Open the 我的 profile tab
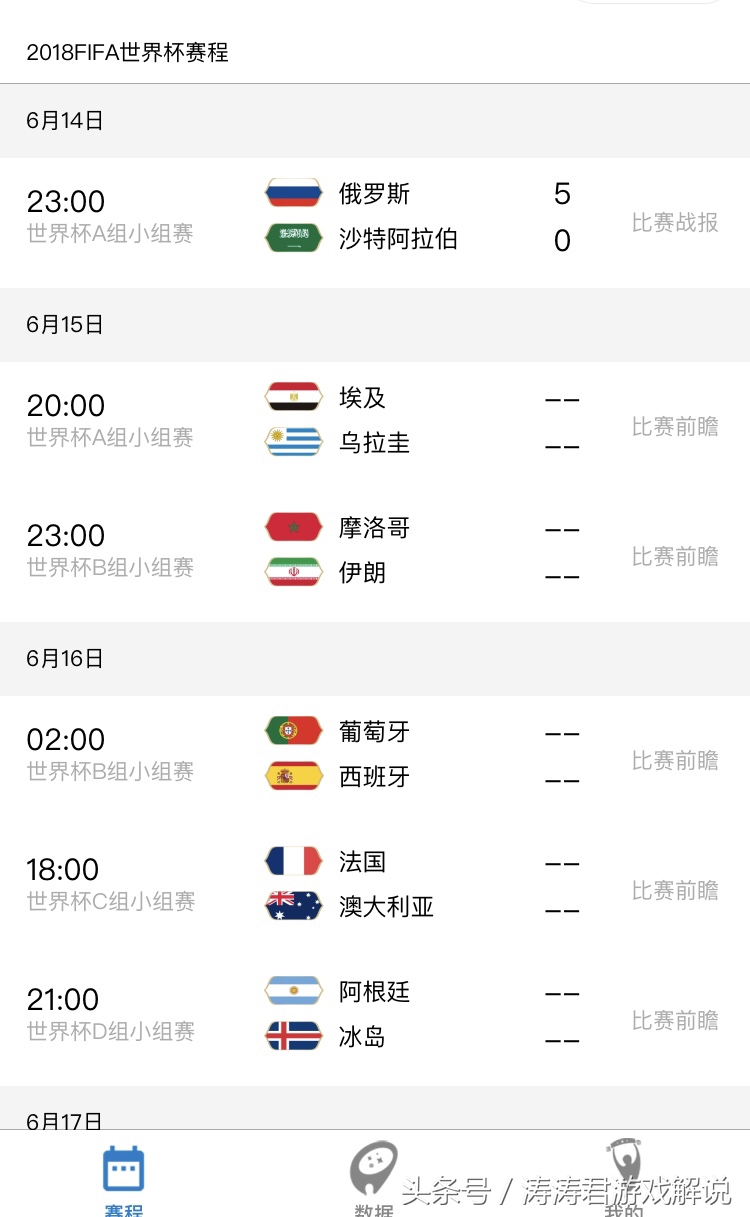Image resolution: width=750 pixels, height=1217 pixels. [x=625, y=1180]
